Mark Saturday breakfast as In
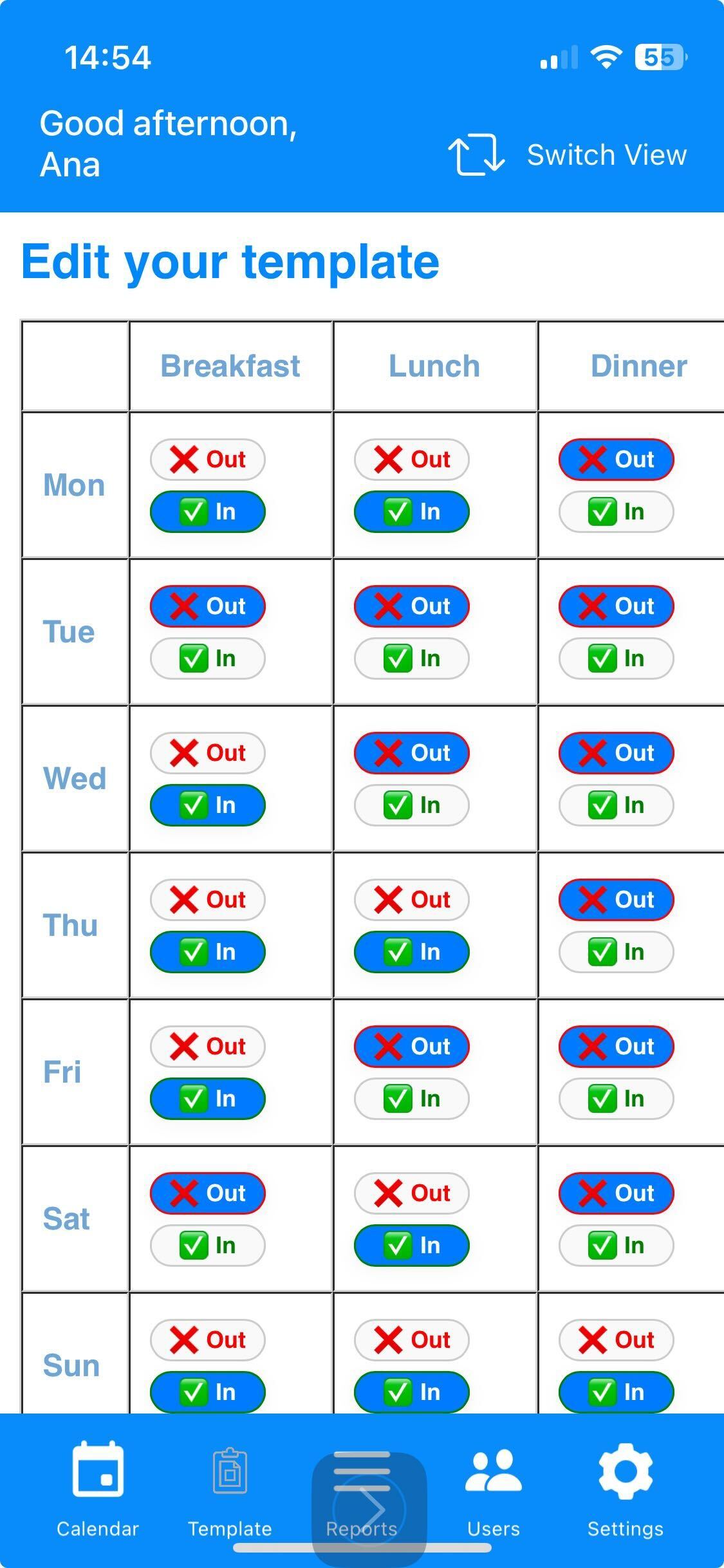This screenshot has width=724, height=1568. click(207, 1246)
